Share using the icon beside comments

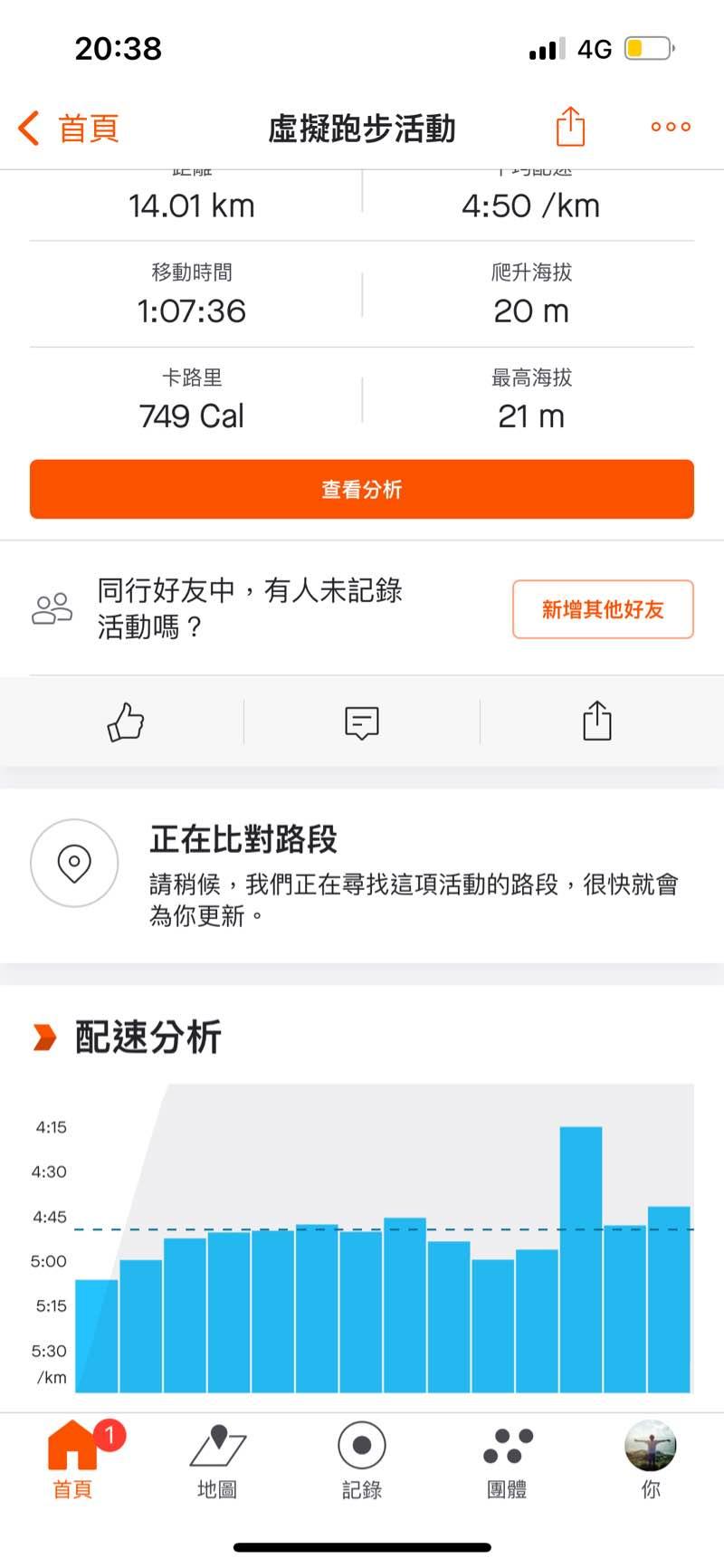(x=597, y=722)
